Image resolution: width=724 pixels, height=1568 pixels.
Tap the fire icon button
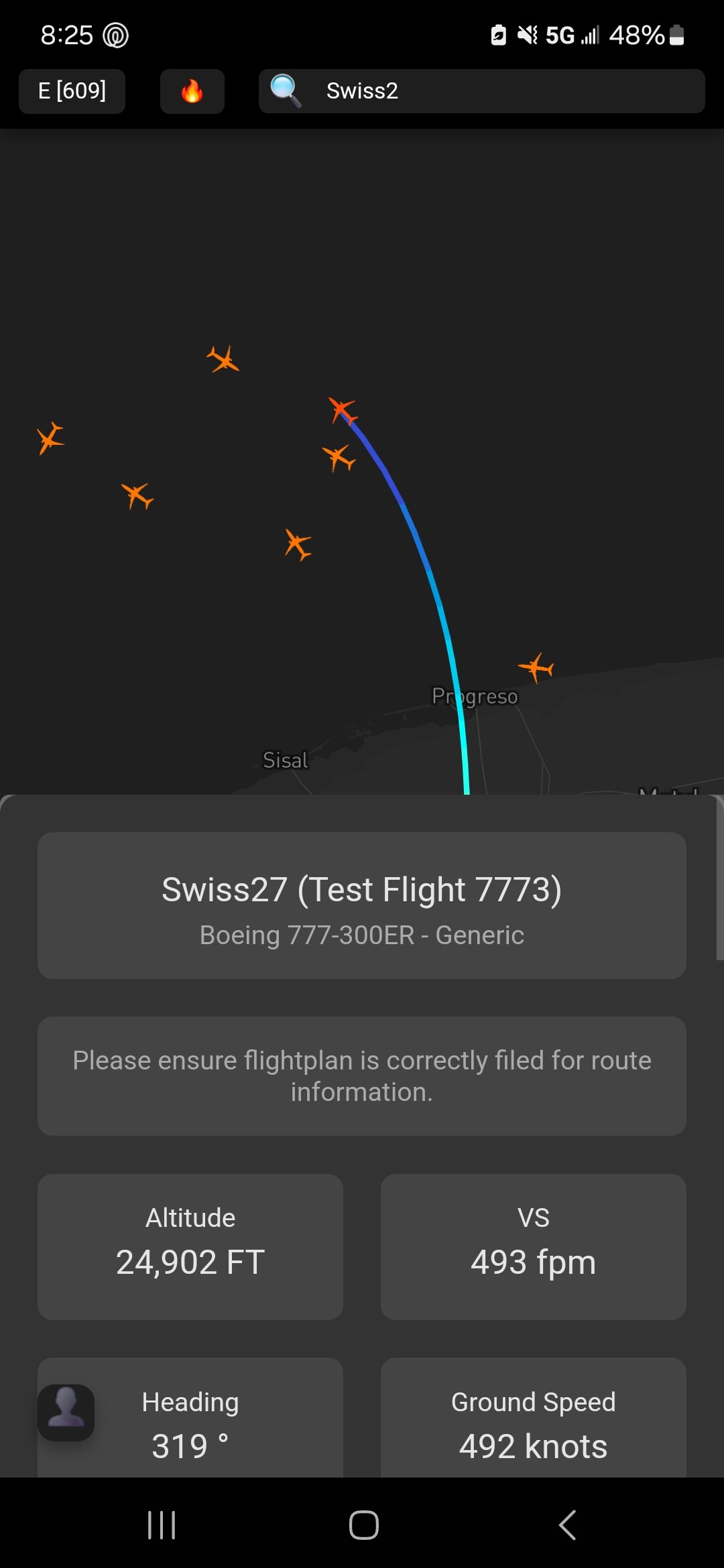tap(192, 91)
